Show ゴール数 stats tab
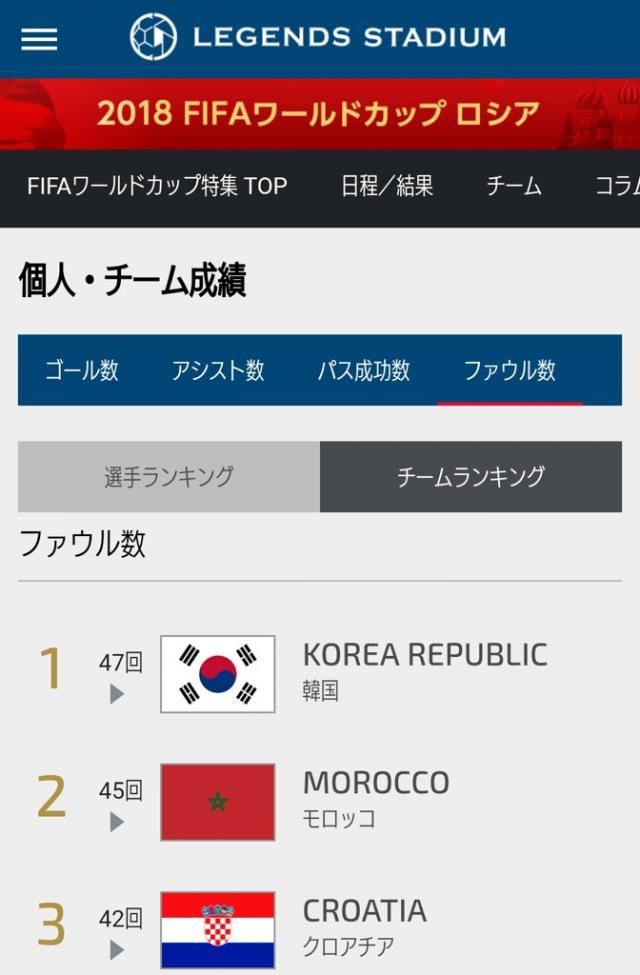The height and width of the screenshot is (975, 640). click(x=82, y=370)
